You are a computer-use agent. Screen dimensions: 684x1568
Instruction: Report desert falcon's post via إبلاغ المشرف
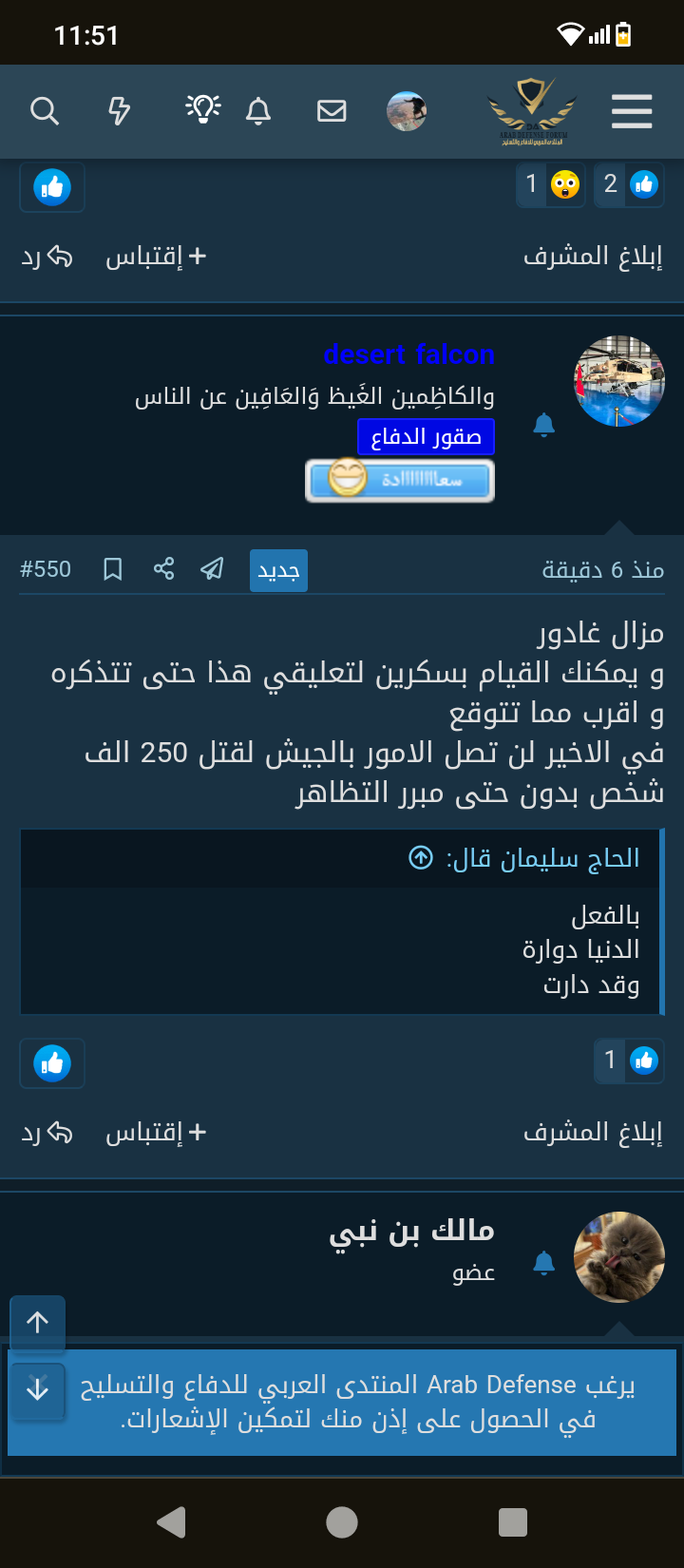tap(593, 1133)
